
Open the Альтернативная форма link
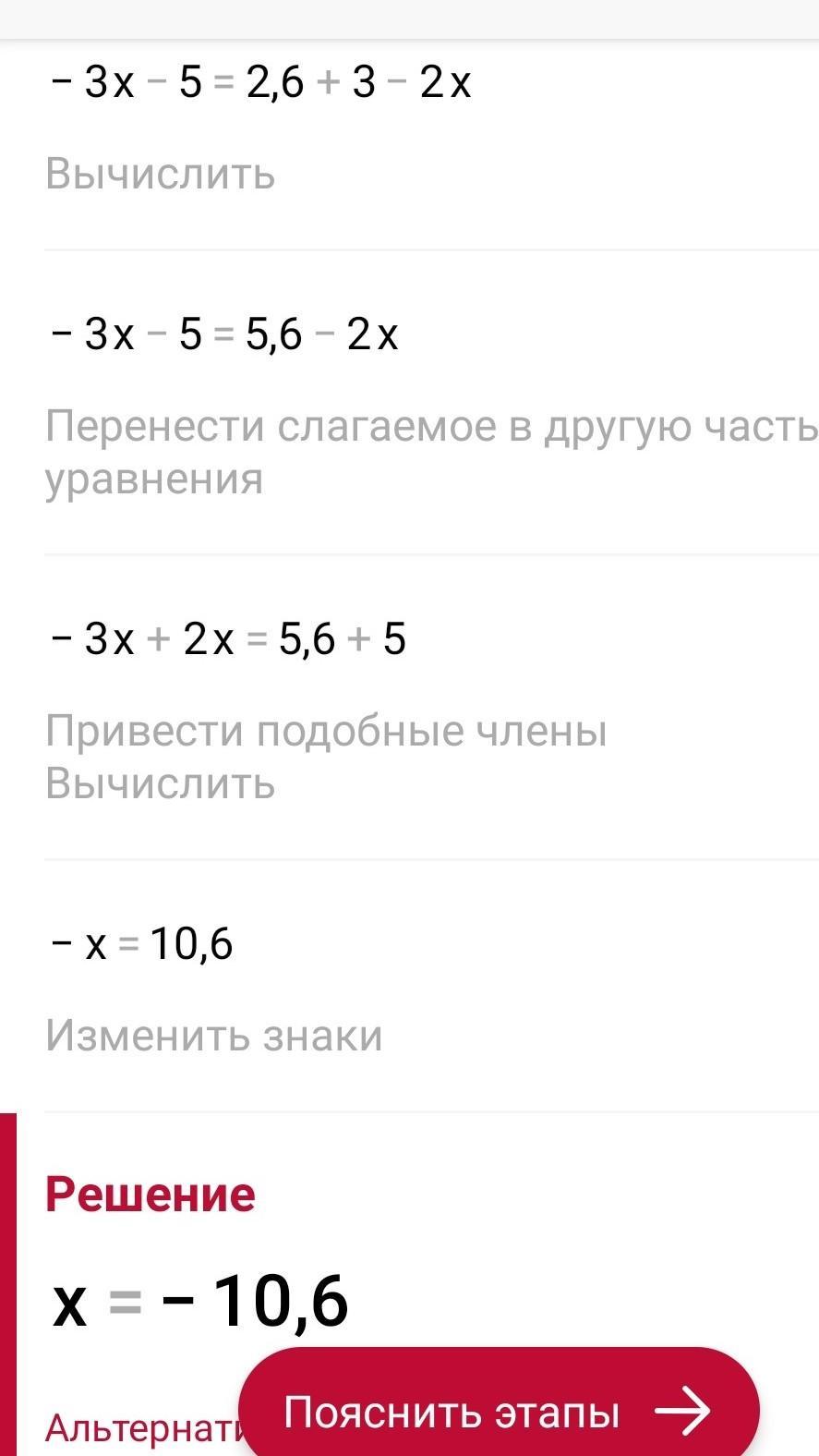[142, 1428]
